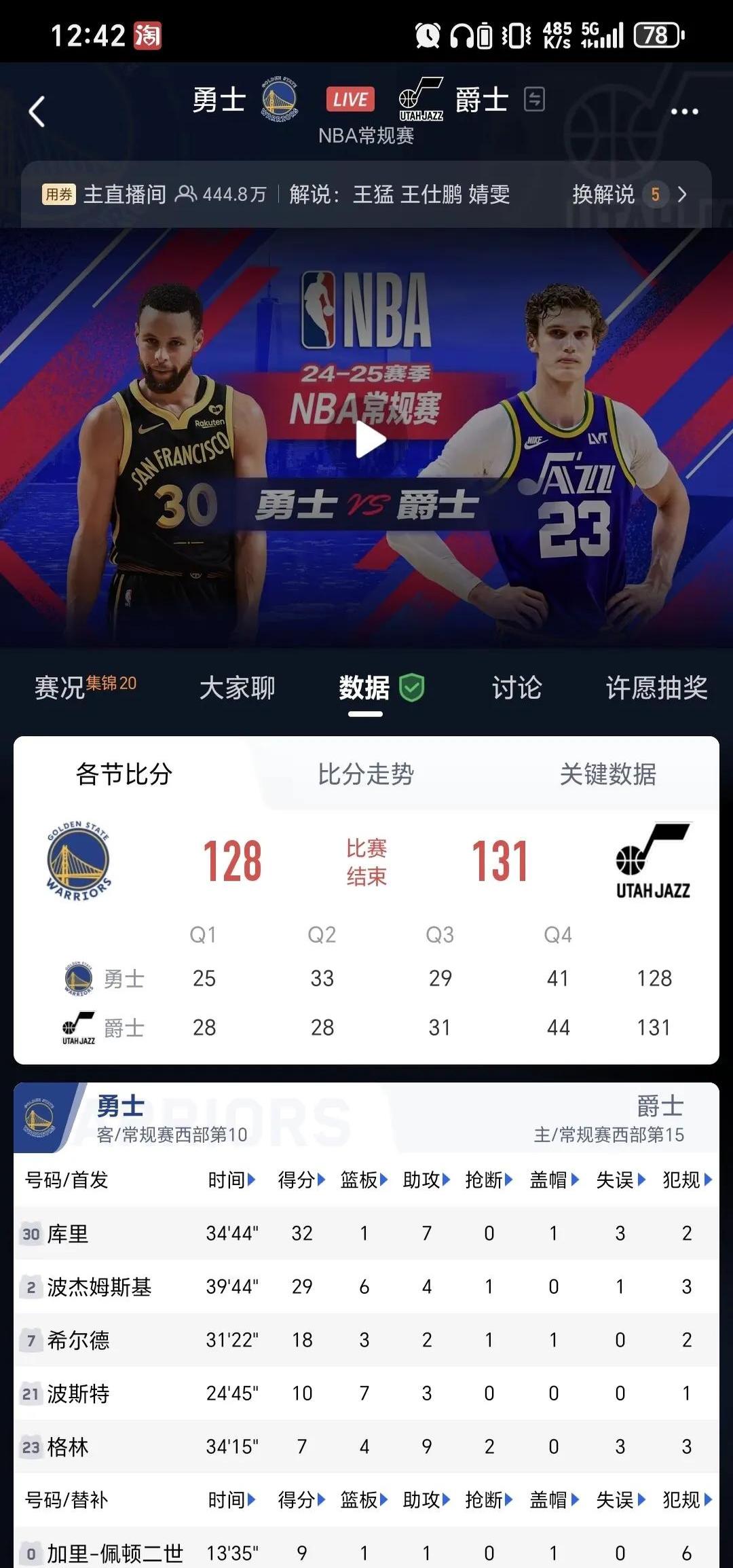The image size is (733, 1568).
Task: Tap the viewer count icon showing 444.8万
Action: point(185,195)
